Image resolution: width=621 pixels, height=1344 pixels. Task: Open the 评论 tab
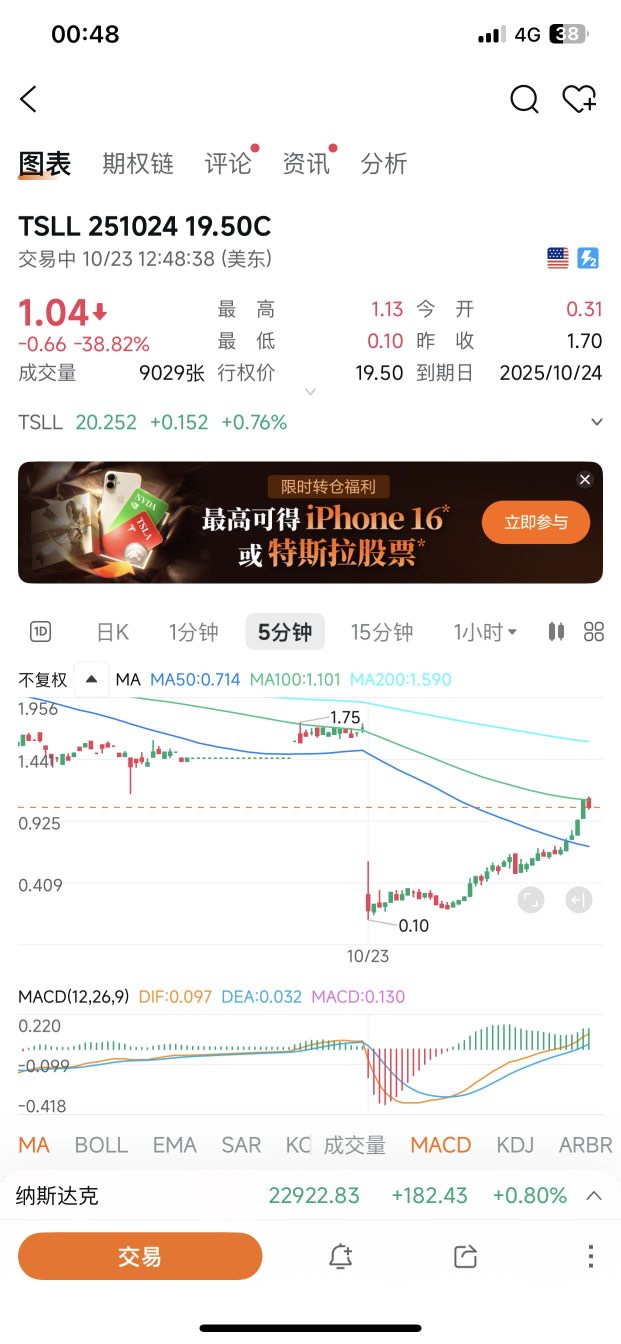[x=228, y=164]
